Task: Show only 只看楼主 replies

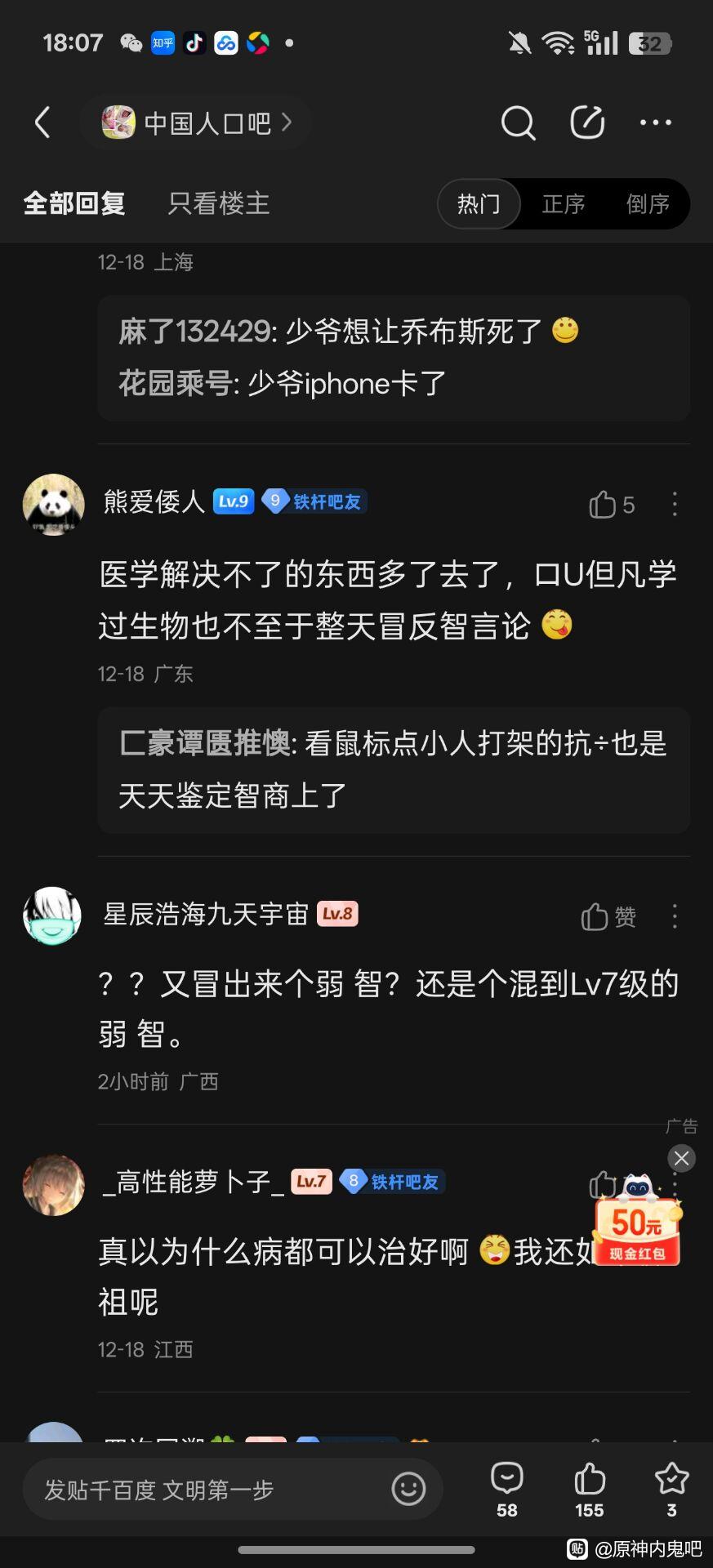Action: 218,203
